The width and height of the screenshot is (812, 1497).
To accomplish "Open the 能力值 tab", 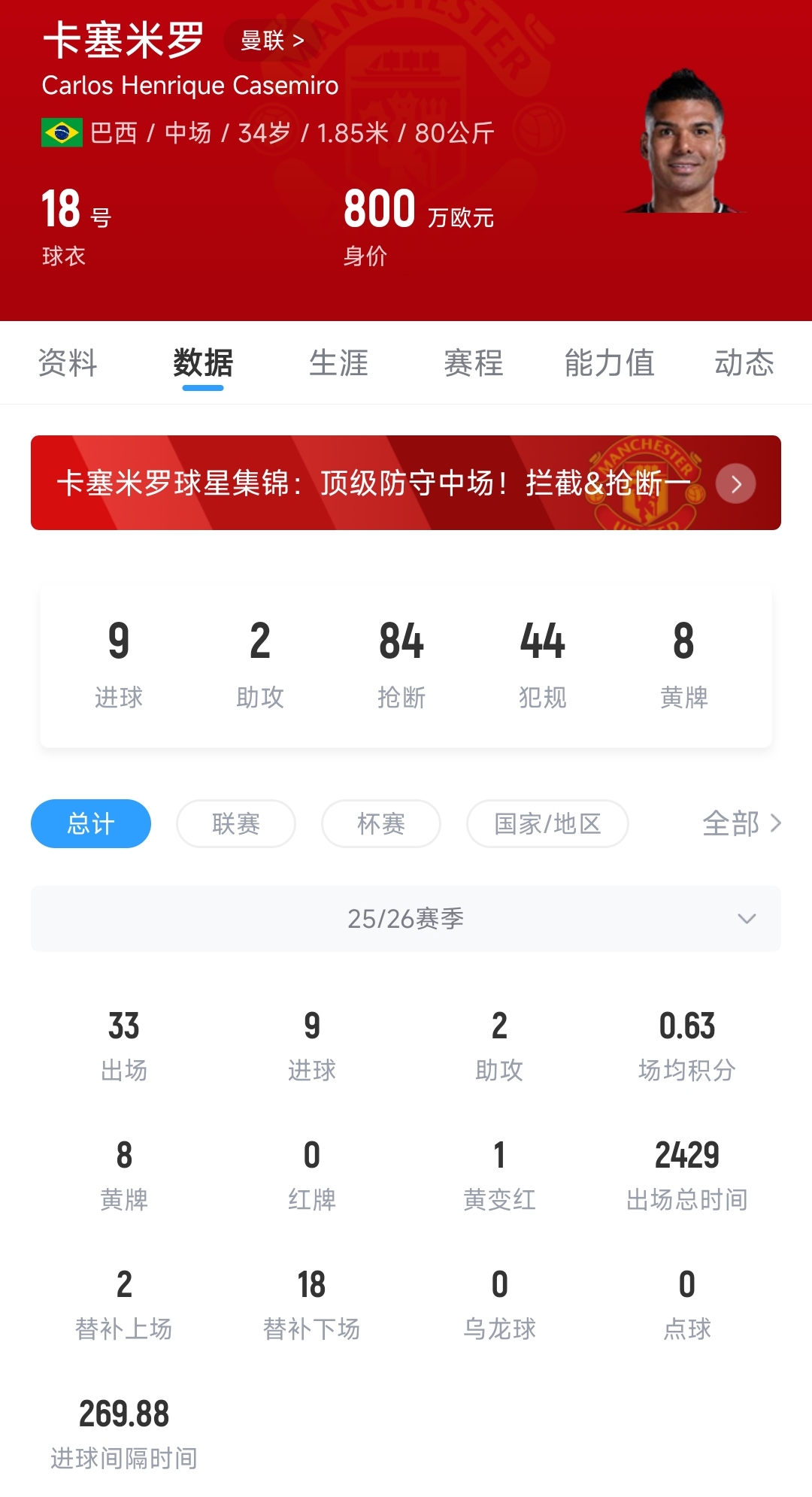I will coord(610,363).
